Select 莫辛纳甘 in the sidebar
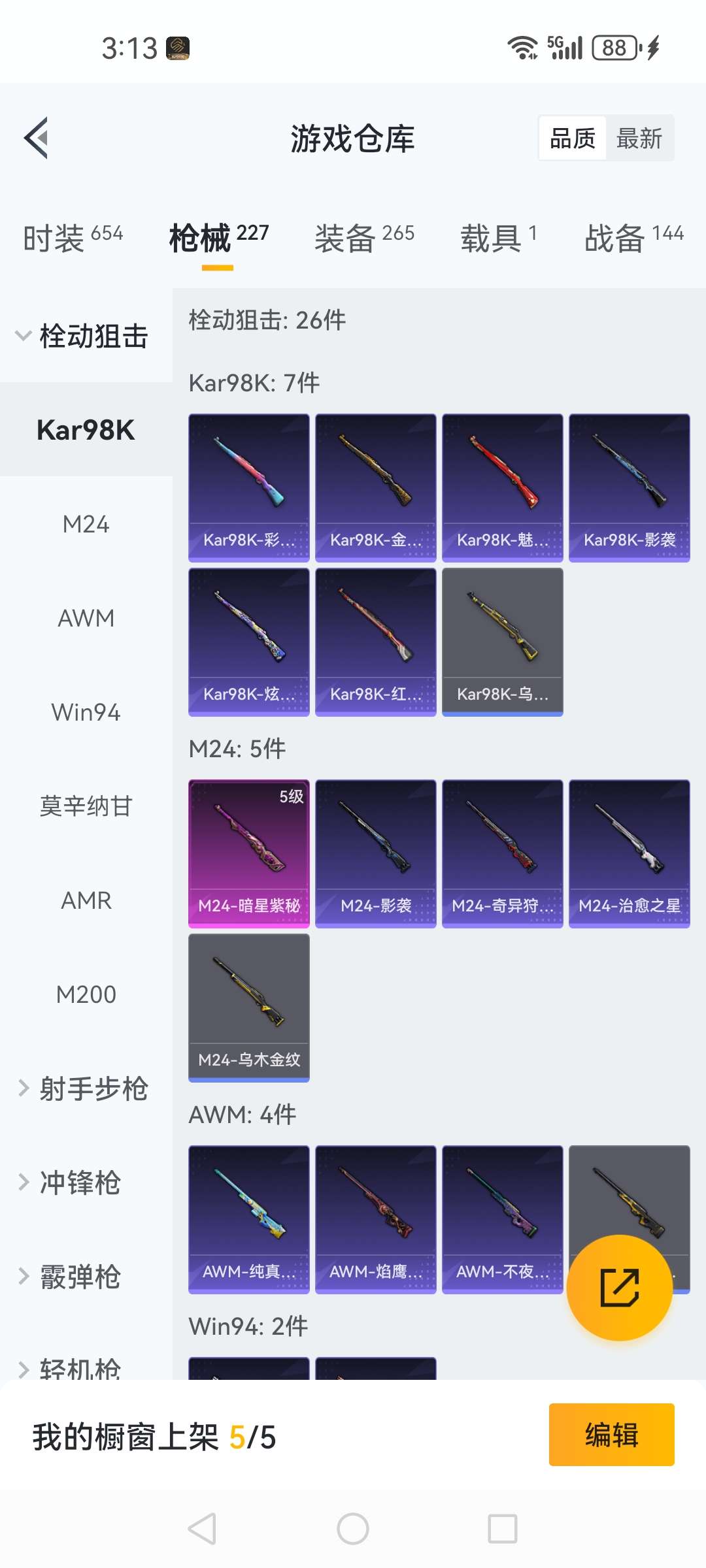The width and height of the screenshot is (706, 1568). [x=86, y=806]
